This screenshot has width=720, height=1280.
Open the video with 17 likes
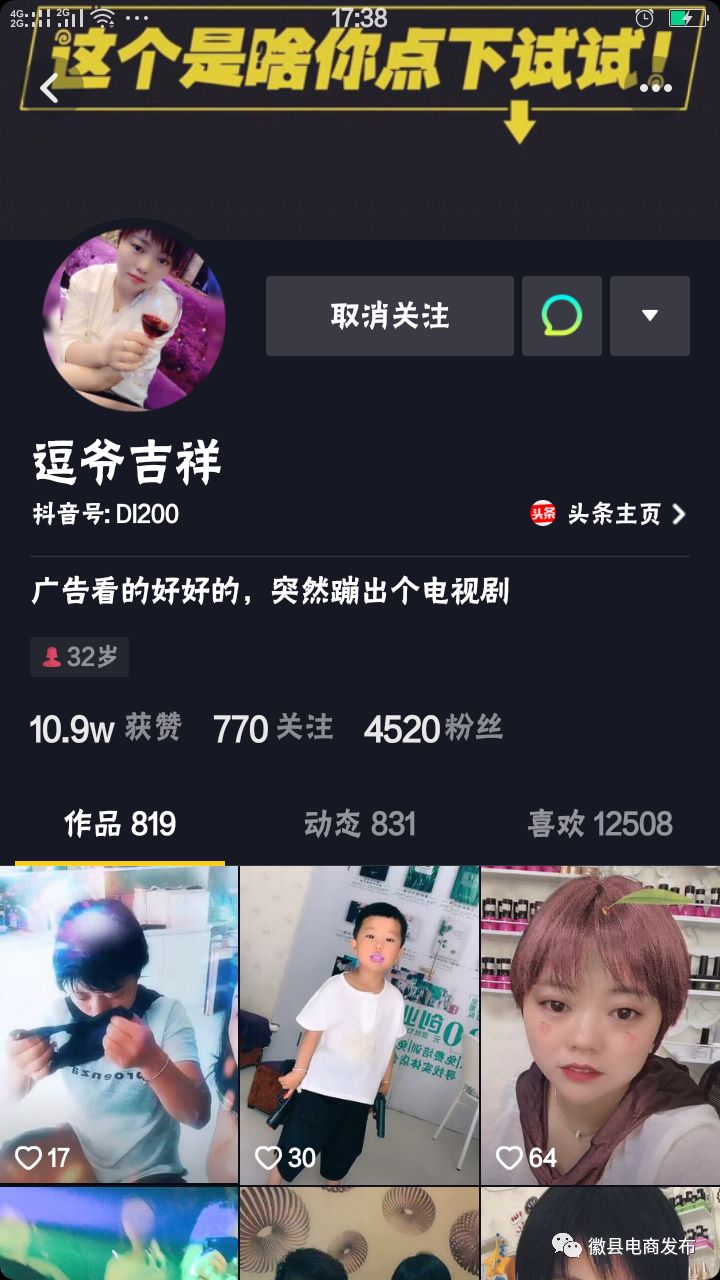click(x=119, y=1024)
